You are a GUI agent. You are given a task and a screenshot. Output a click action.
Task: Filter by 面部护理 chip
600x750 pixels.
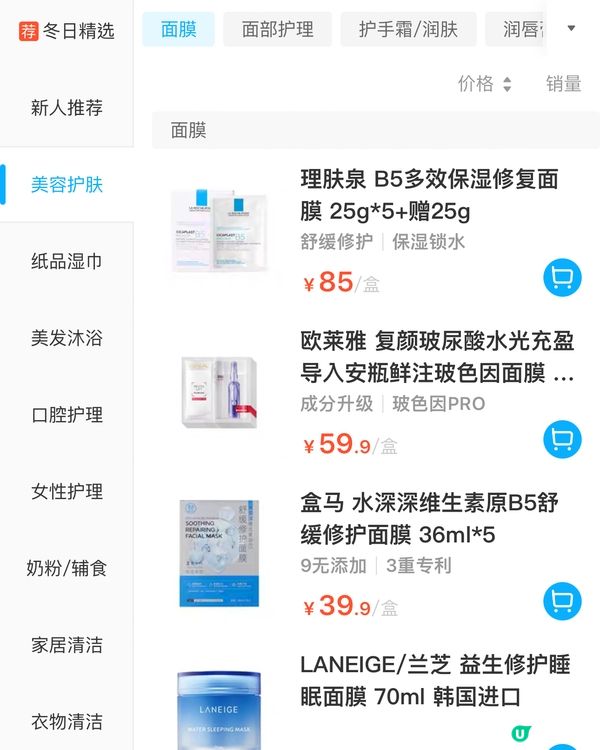click(x=277, y=29)
